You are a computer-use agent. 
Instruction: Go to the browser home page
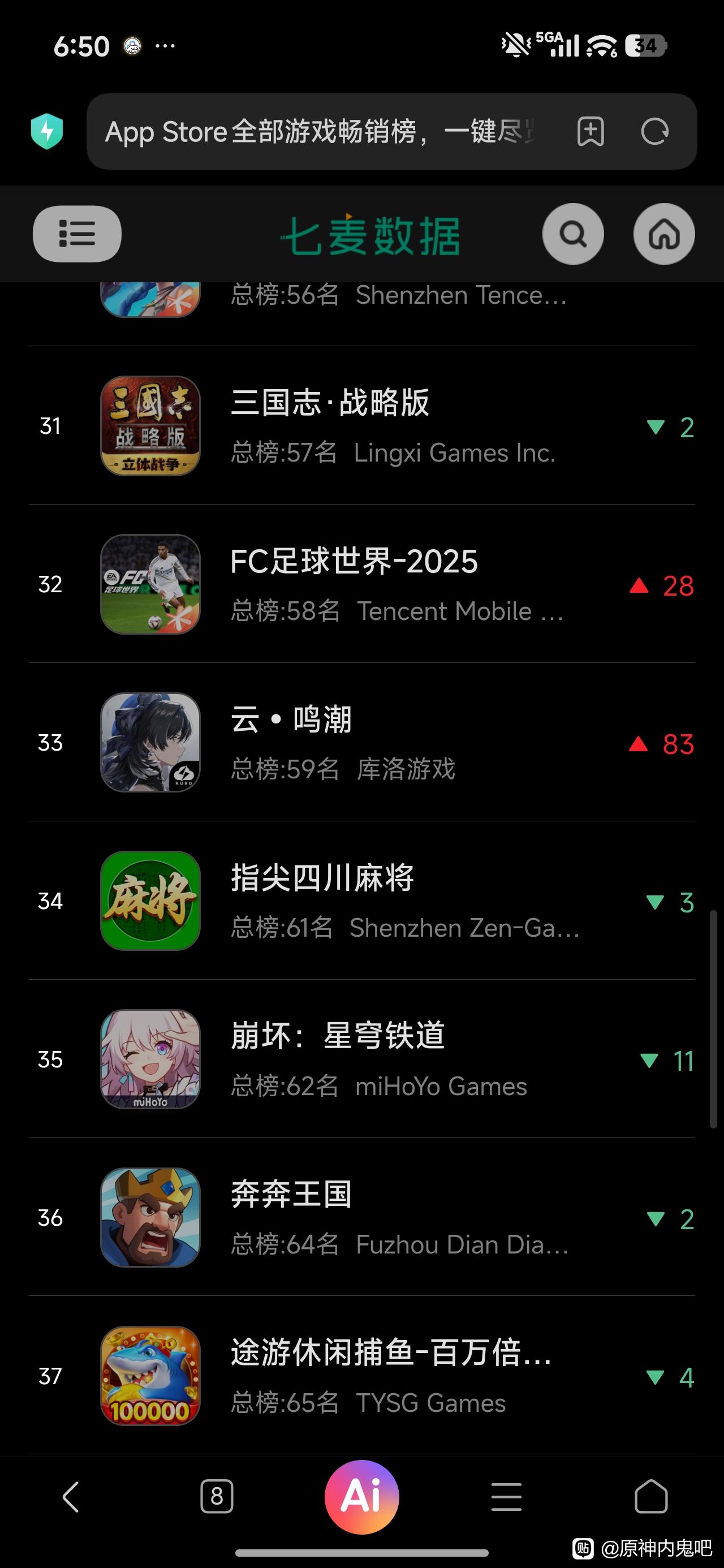[651, 1496]
